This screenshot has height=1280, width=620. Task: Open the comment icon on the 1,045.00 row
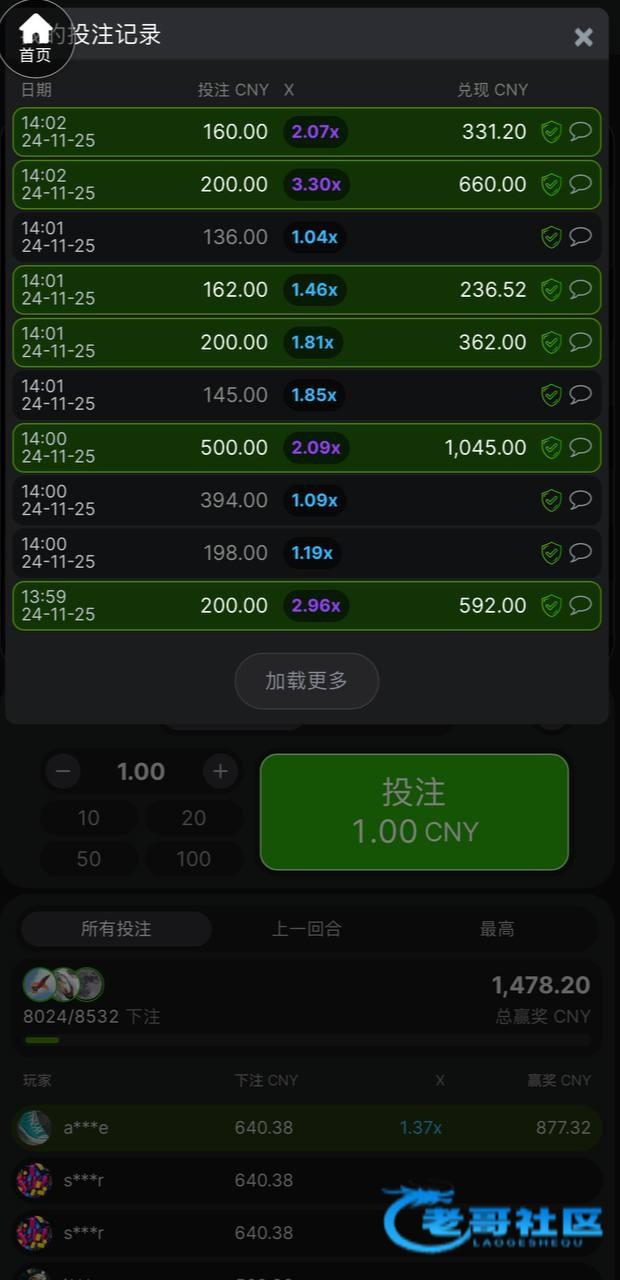(580, 447)
